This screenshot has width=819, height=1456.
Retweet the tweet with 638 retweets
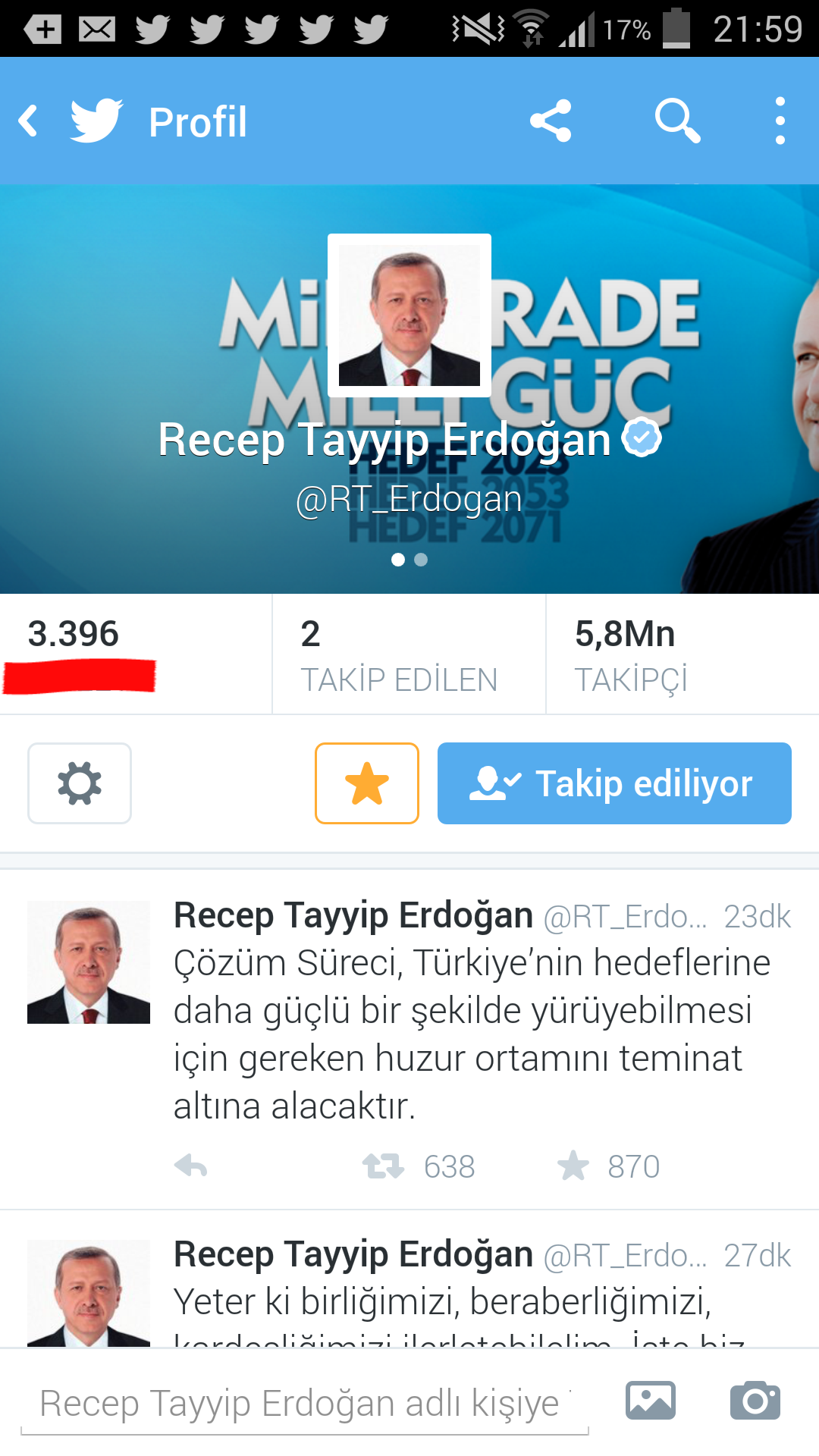click(x=384, y=1166)
